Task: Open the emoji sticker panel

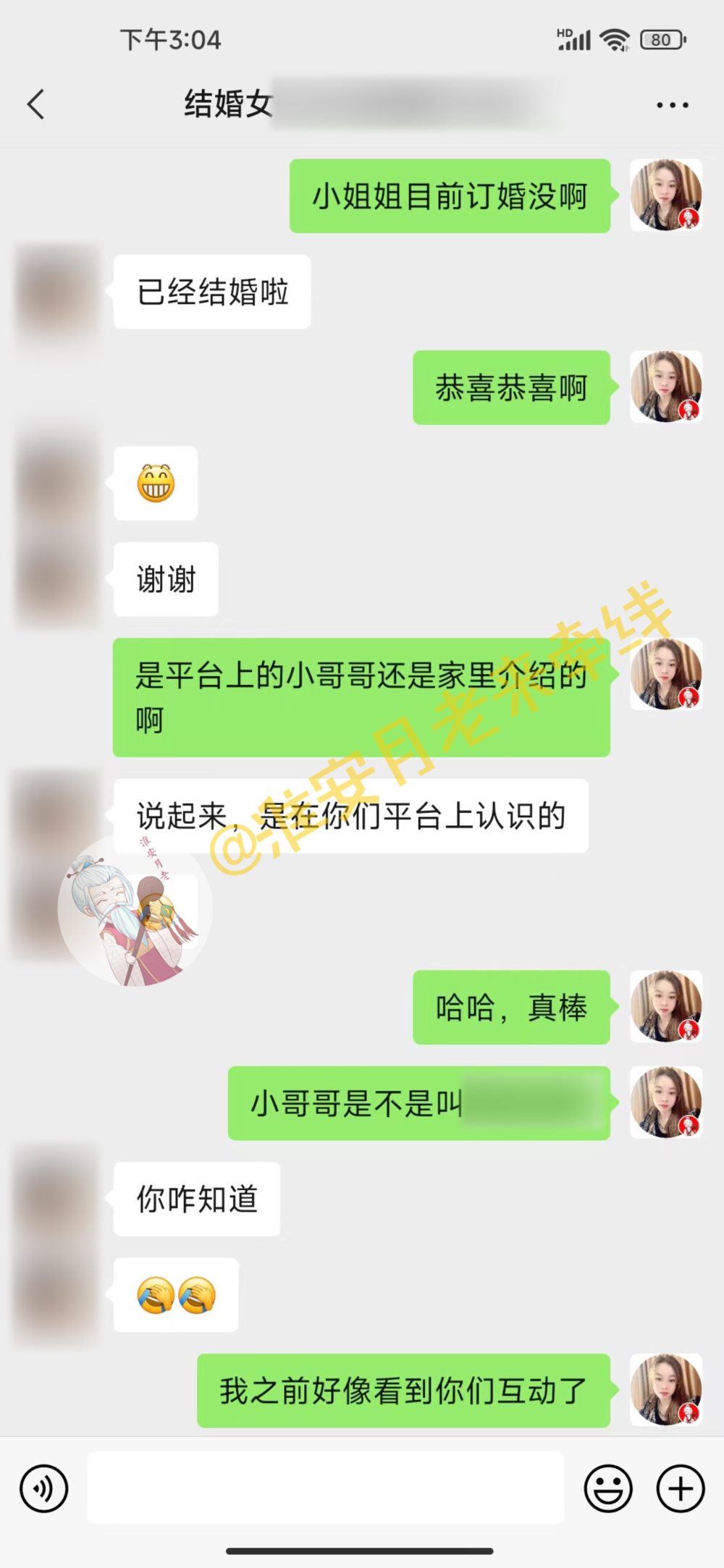Action: [x=607, y=1488]
